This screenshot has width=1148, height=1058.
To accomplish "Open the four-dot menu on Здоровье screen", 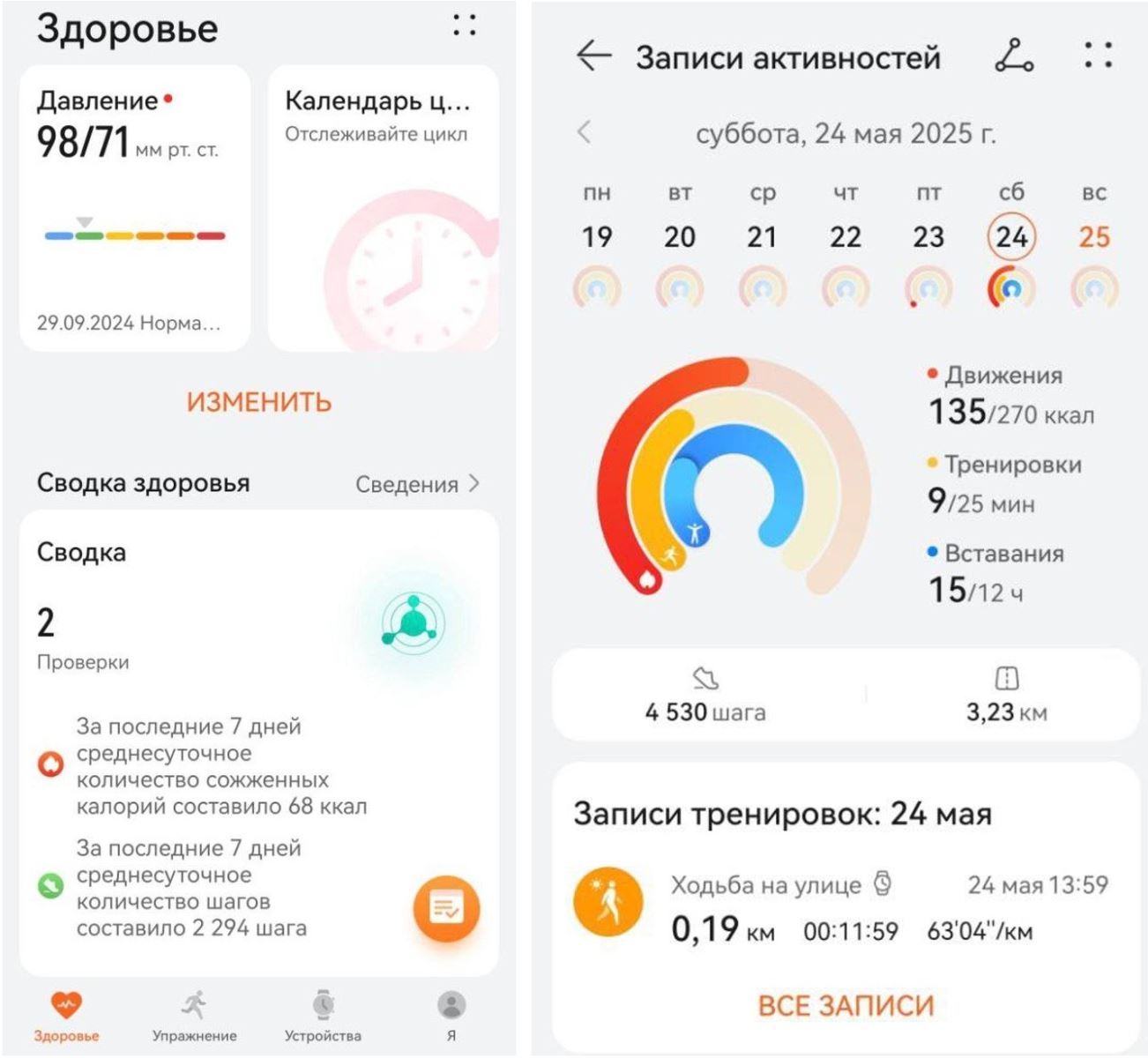I will click(x=464, y=26).
